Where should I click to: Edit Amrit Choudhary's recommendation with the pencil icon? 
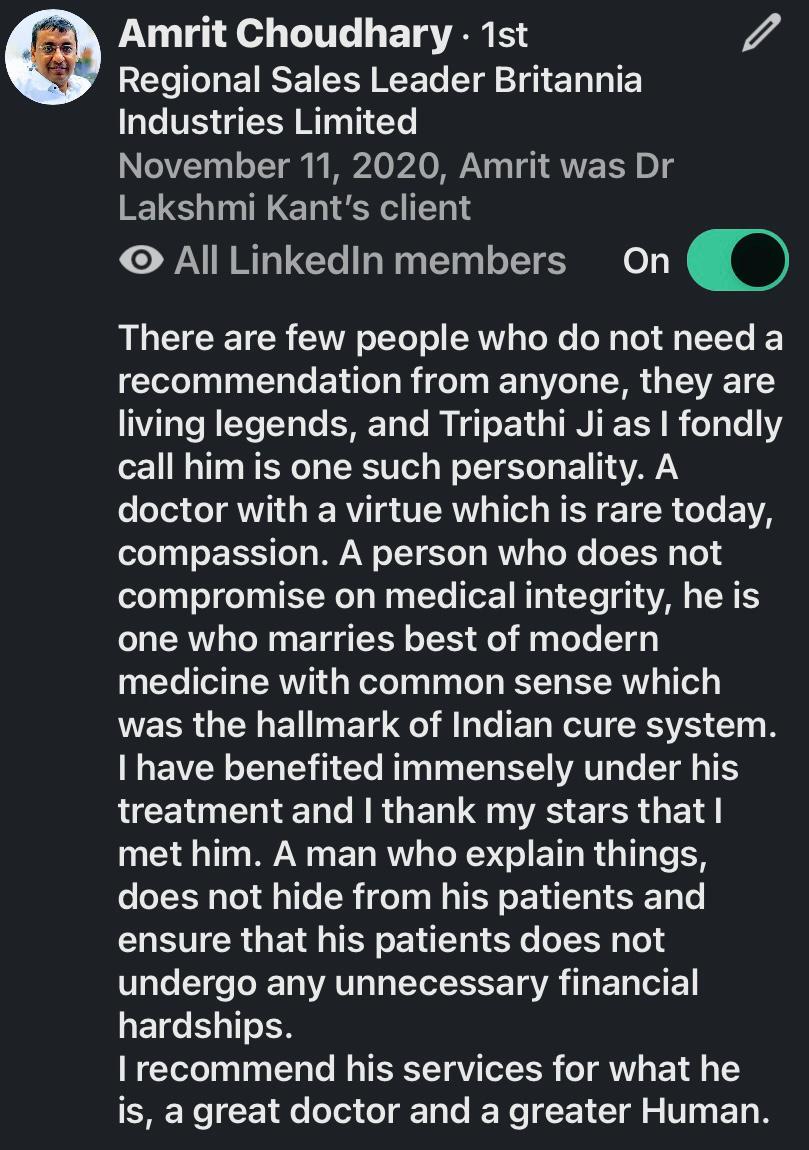[x=761, y=35]
